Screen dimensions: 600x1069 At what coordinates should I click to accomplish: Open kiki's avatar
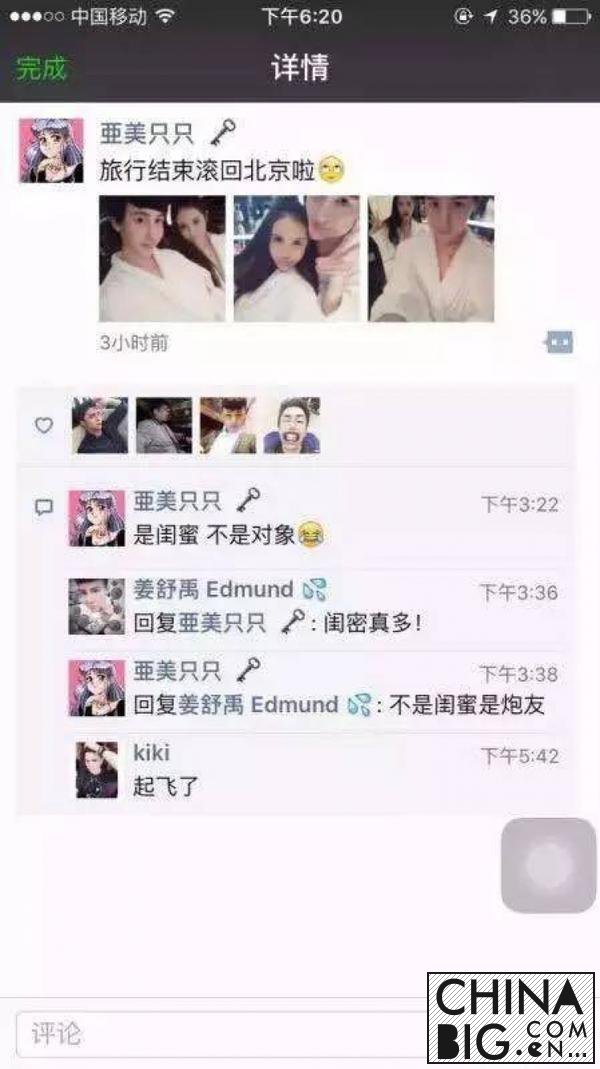tap(97, 769)
